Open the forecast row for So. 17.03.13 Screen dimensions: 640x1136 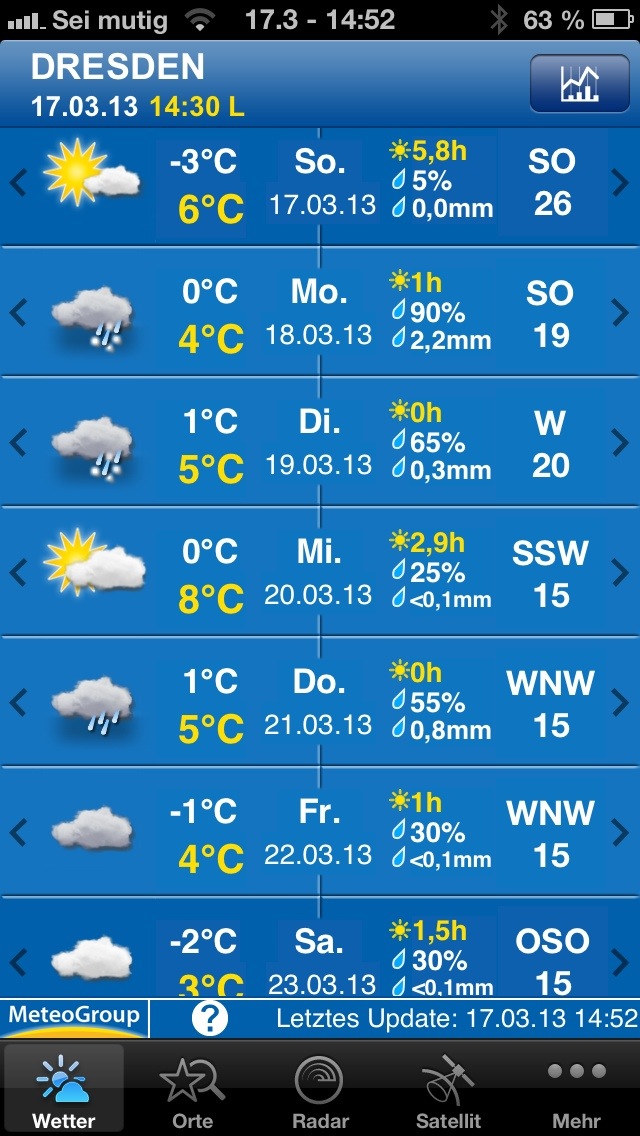pos(320,185)
